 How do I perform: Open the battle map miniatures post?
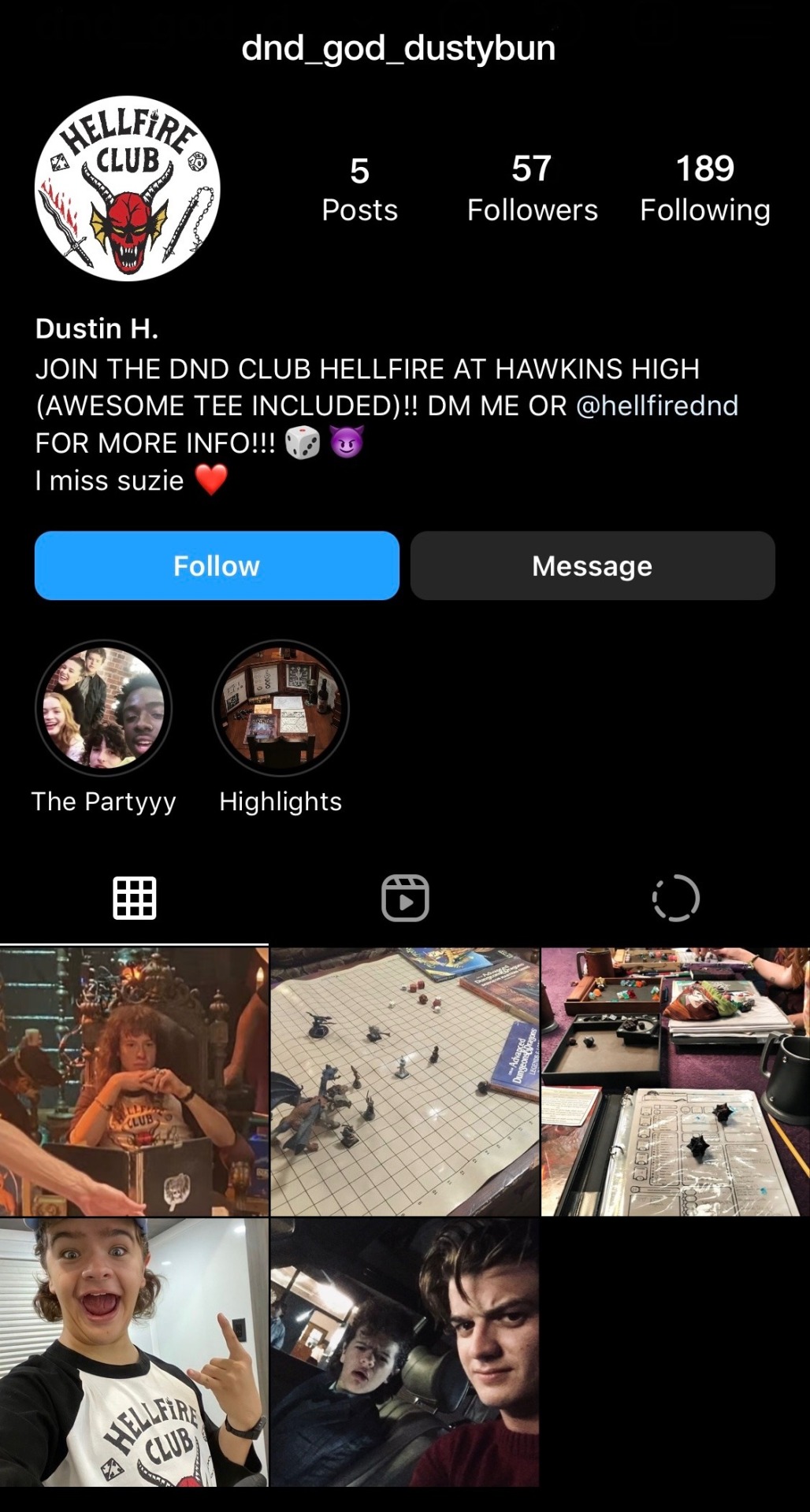point(405,1082)
